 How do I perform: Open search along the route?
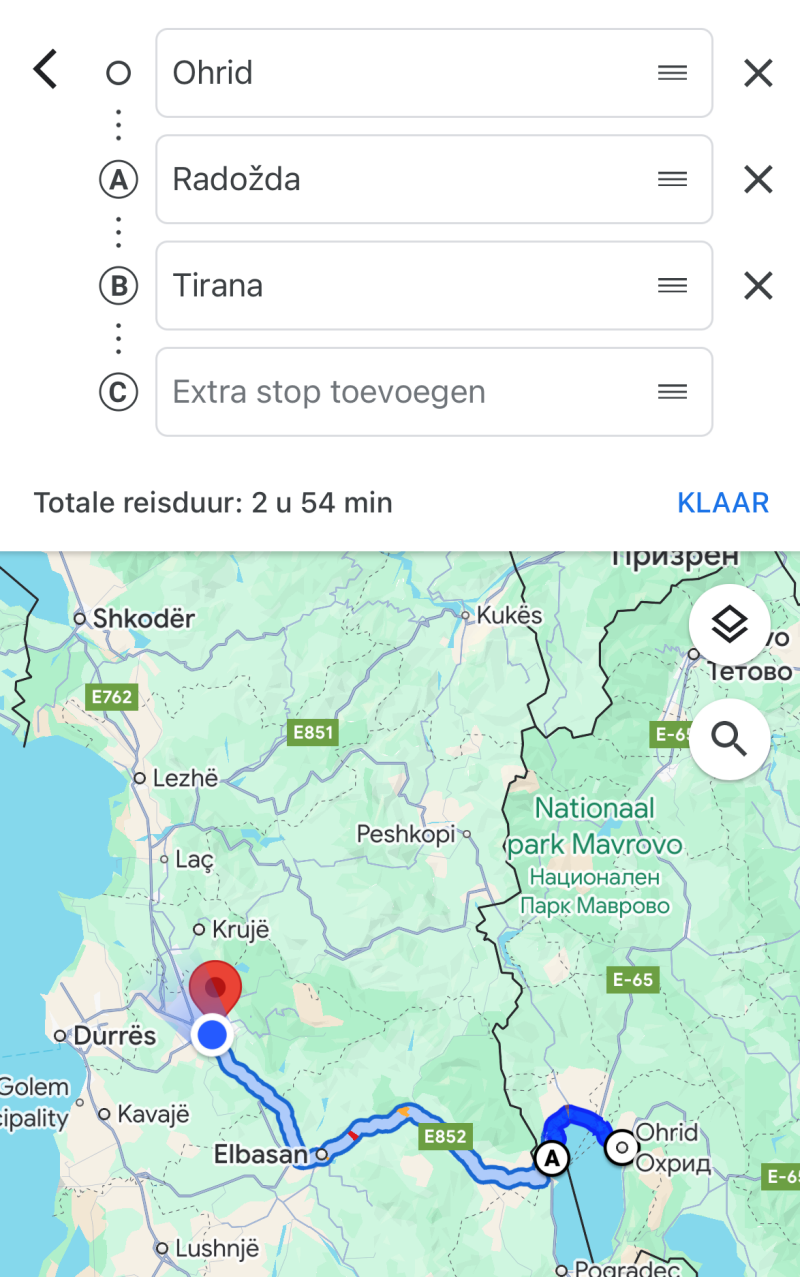click(729, 740)
